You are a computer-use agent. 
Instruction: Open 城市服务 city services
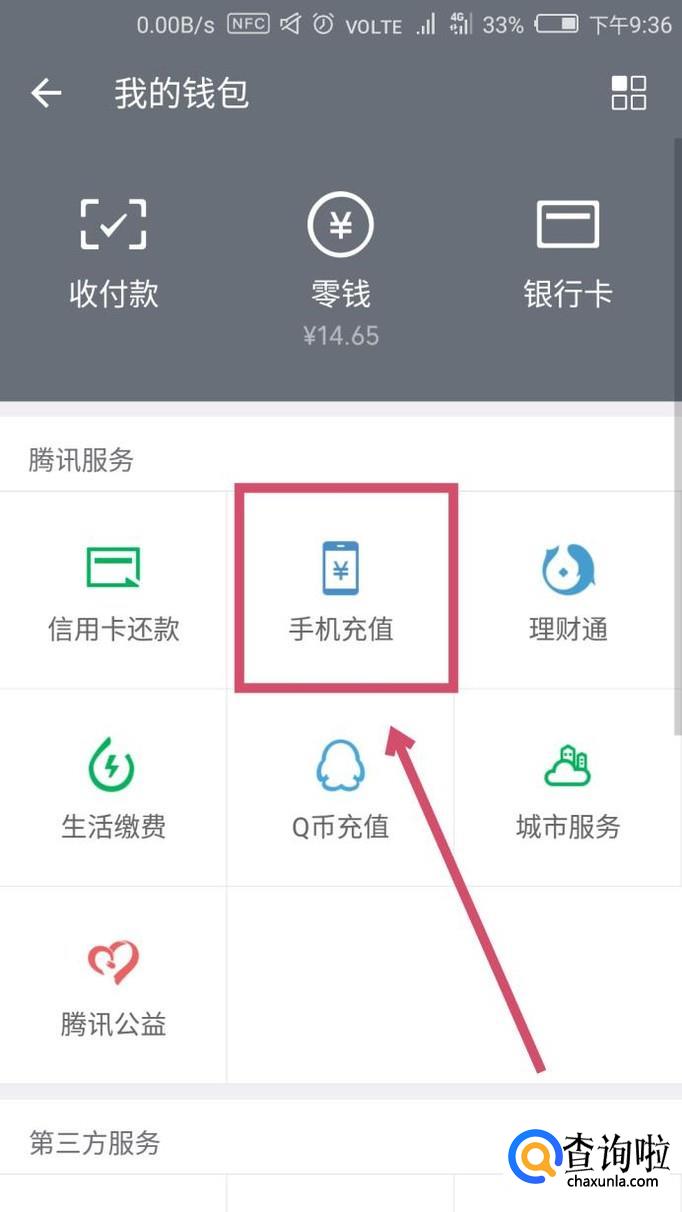[x=568, y=788]
